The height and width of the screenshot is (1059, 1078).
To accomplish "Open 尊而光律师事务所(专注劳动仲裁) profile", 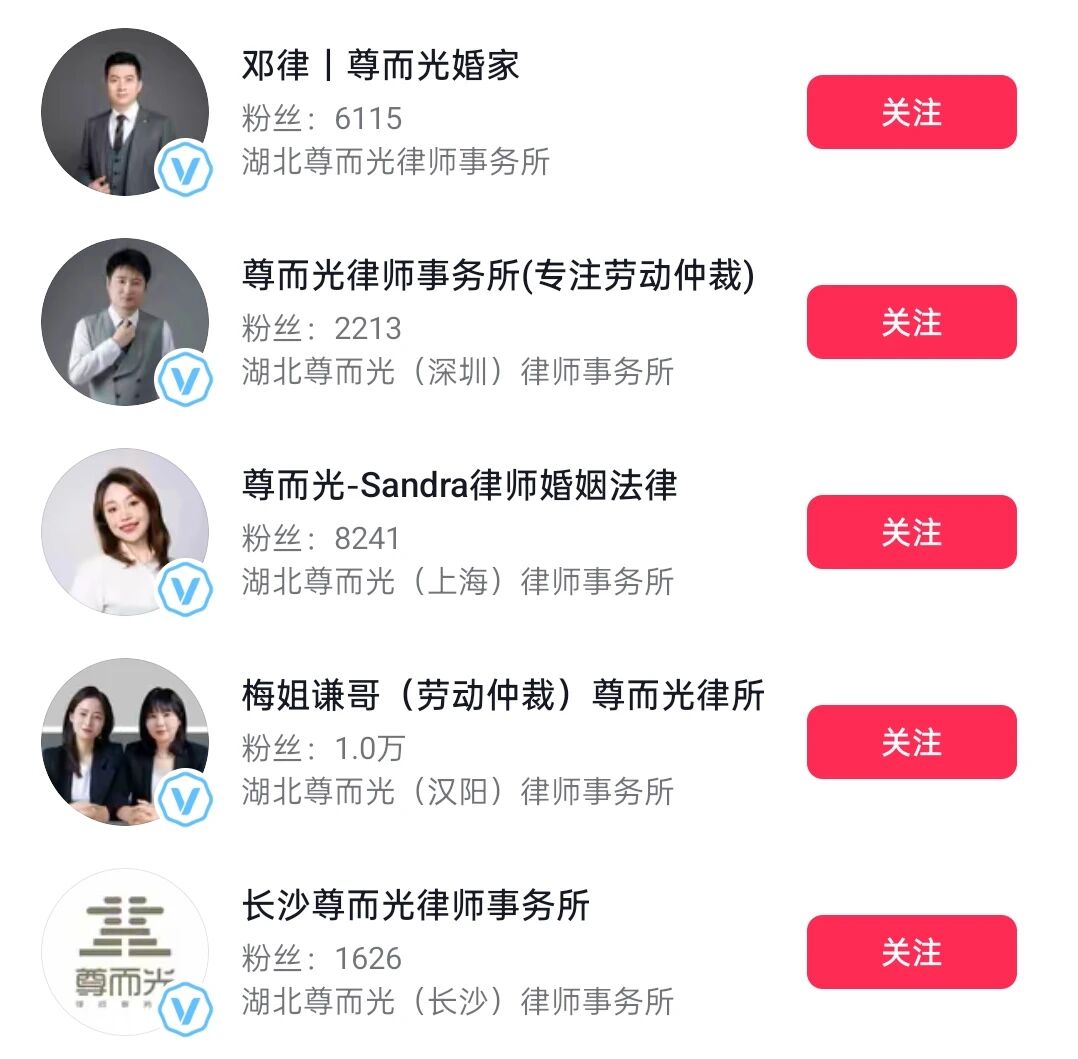I will pos(497,276).
